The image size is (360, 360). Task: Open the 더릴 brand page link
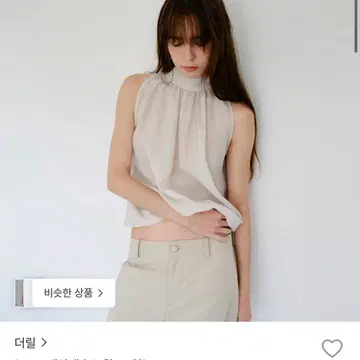coord(30,342)
